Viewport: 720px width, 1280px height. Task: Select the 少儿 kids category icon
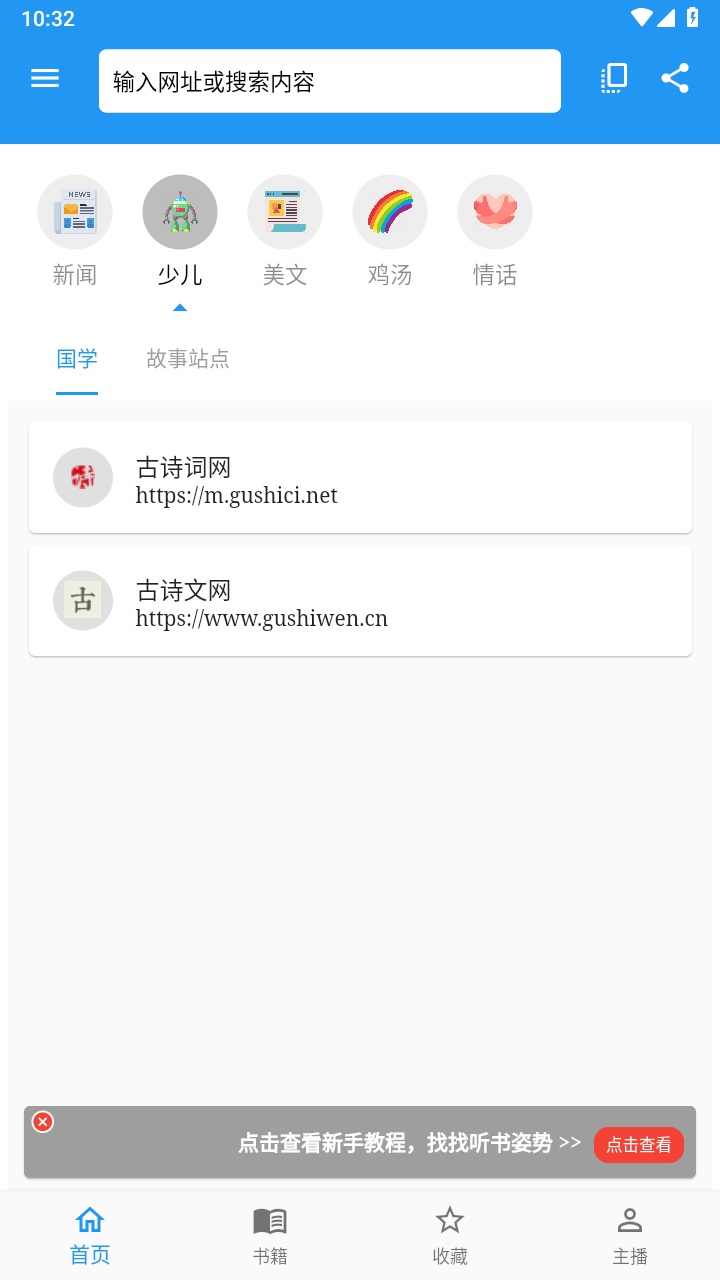pos(180,211)
